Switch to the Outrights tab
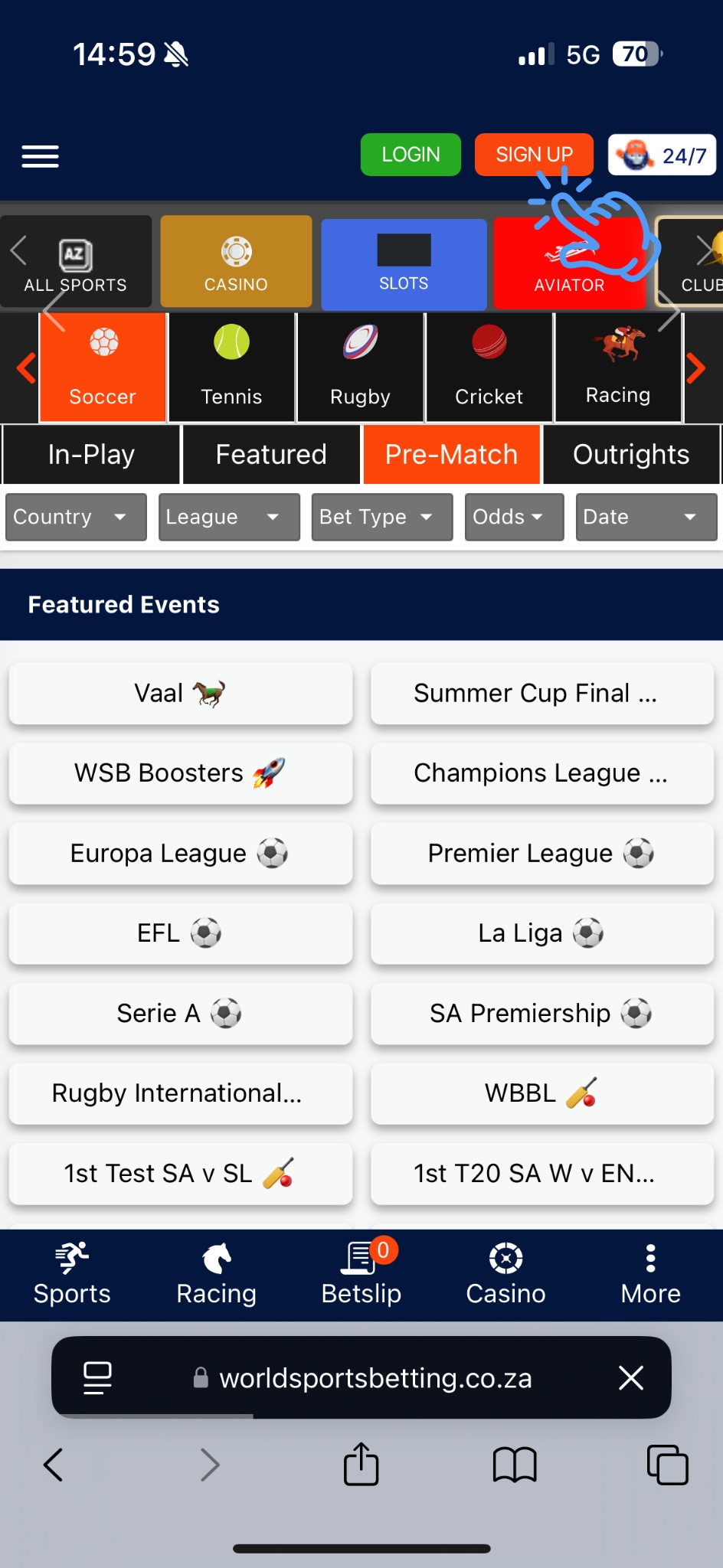723x1568 pixels. tap(631, 455)
